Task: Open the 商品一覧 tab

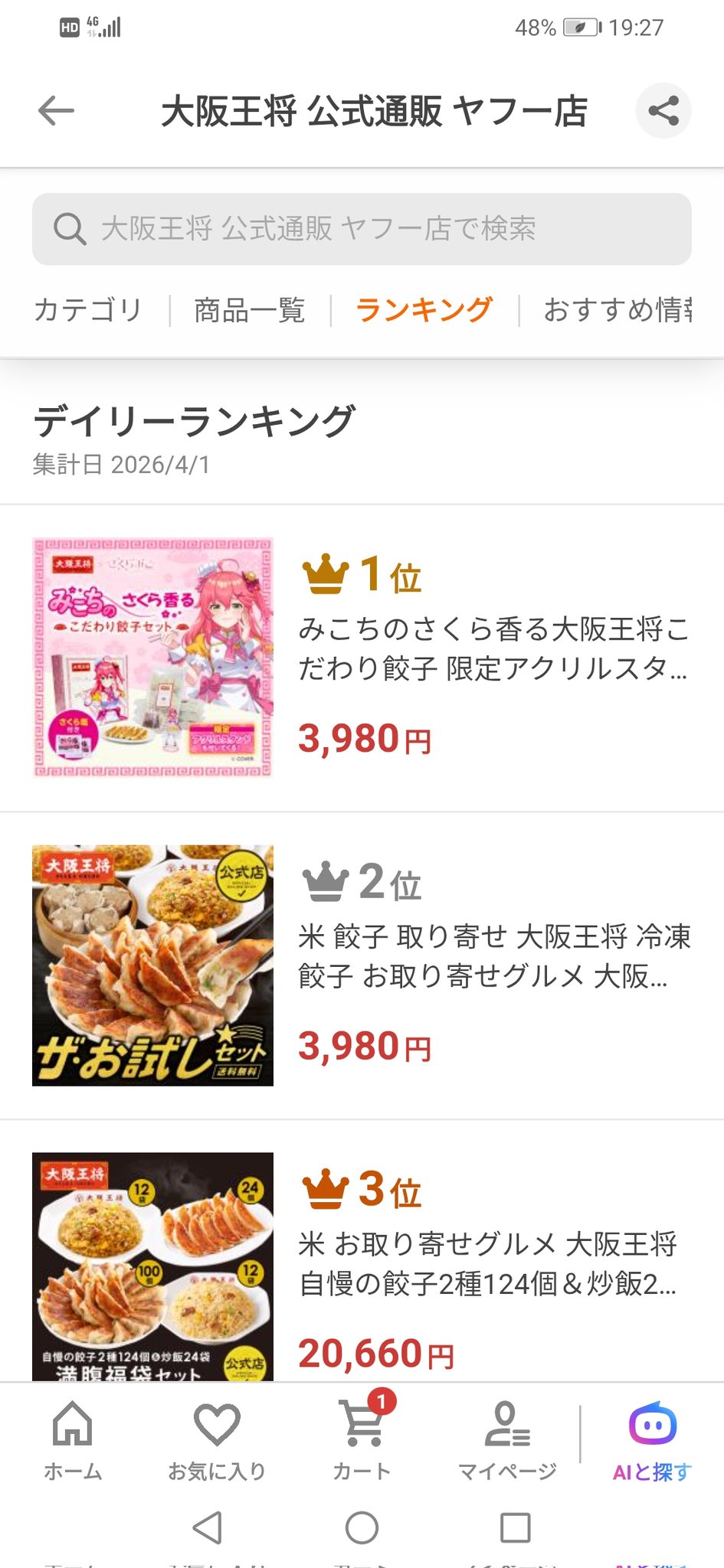Action: click(x=250, y=310)
